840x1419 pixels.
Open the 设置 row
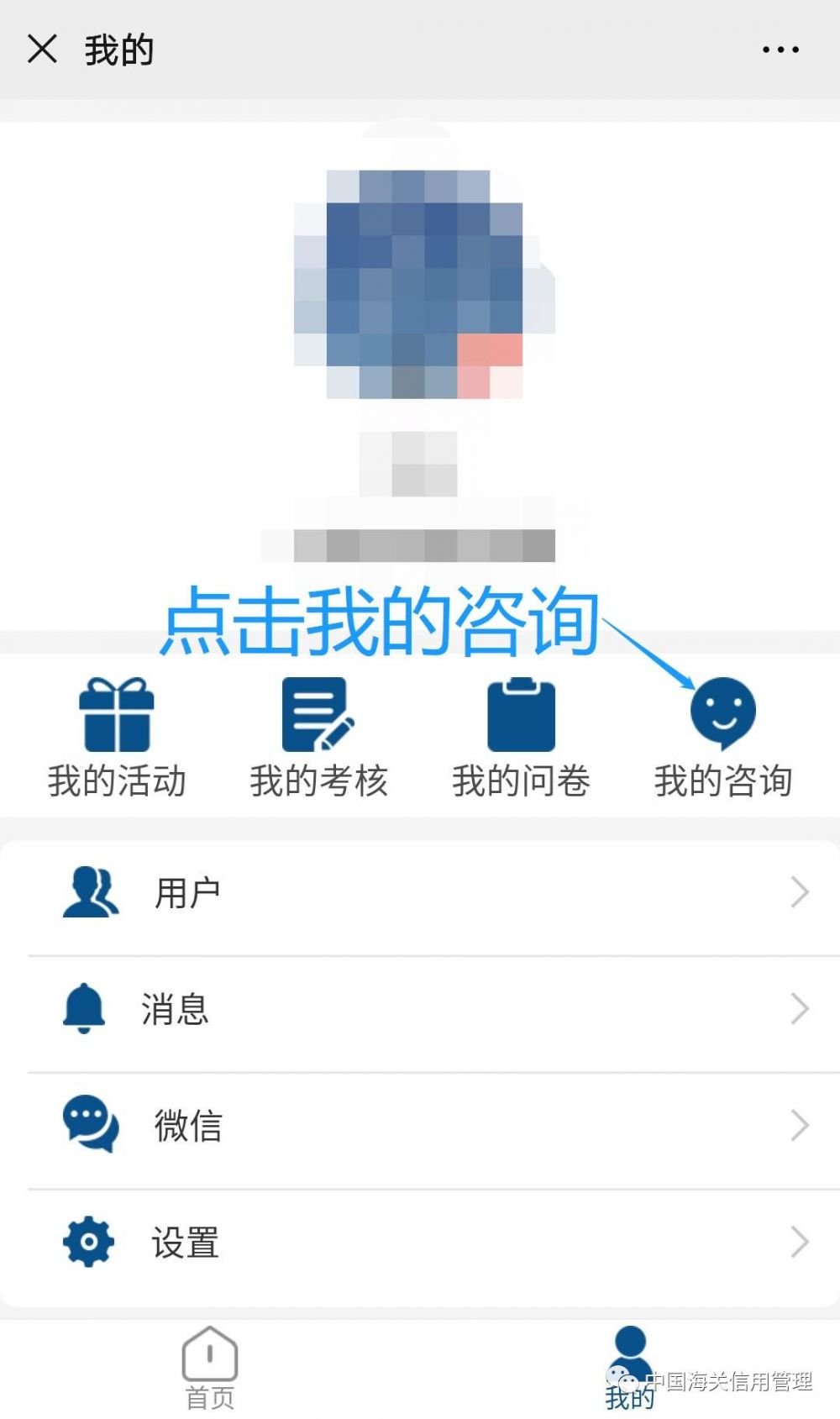420,1243
